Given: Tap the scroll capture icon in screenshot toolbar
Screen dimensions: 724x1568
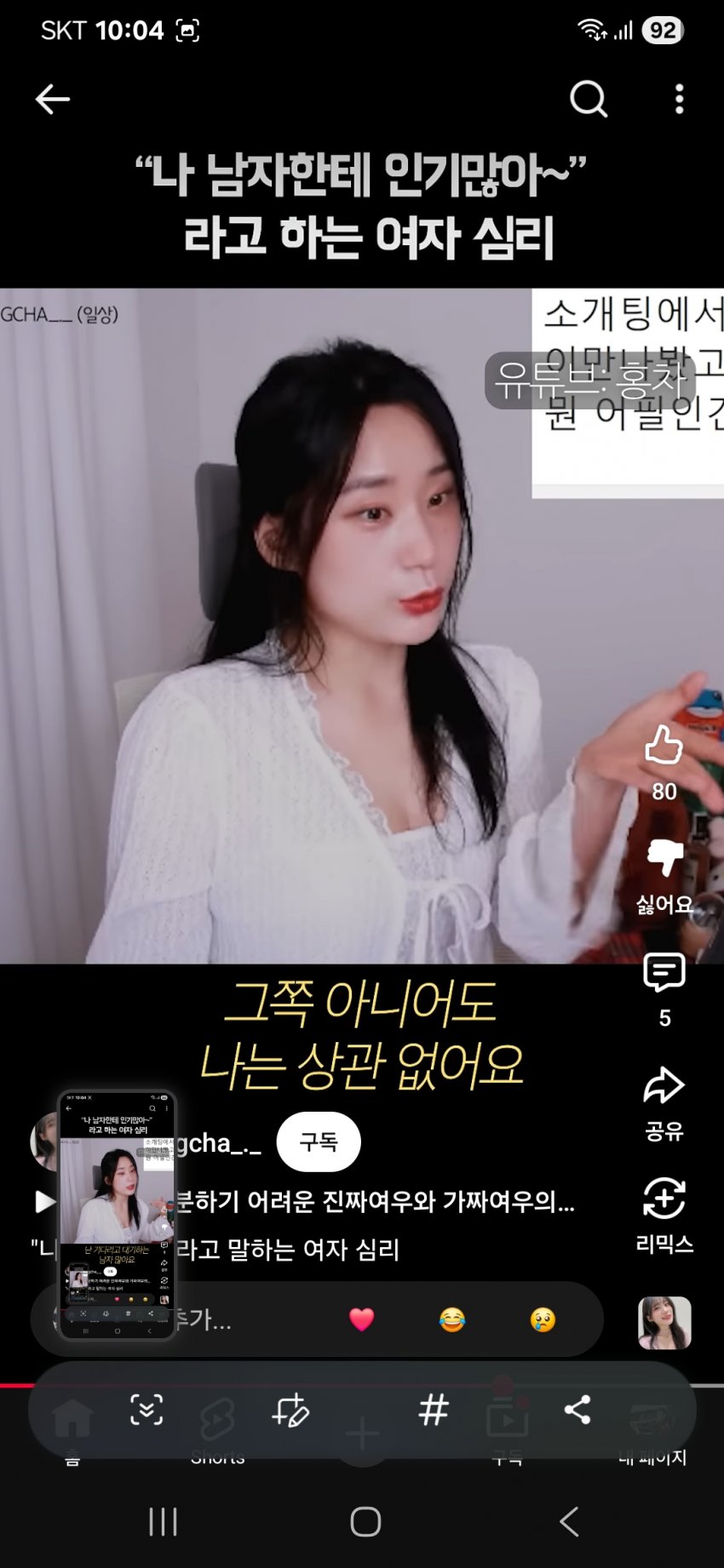Looking at the screenshot, I should tap(147, 1411).
